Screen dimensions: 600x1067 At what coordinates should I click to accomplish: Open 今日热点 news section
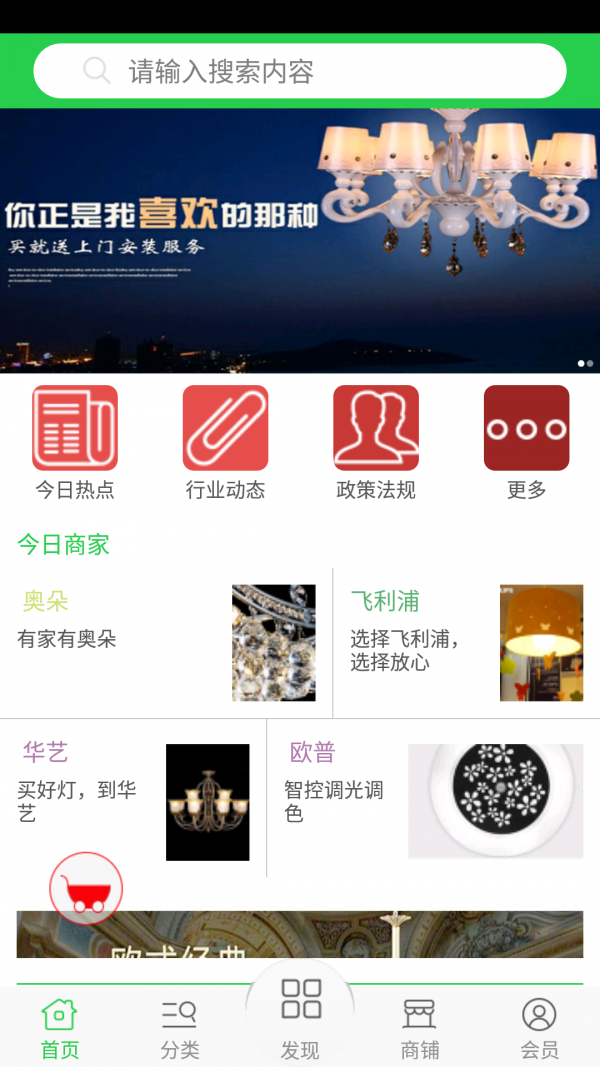75,442
